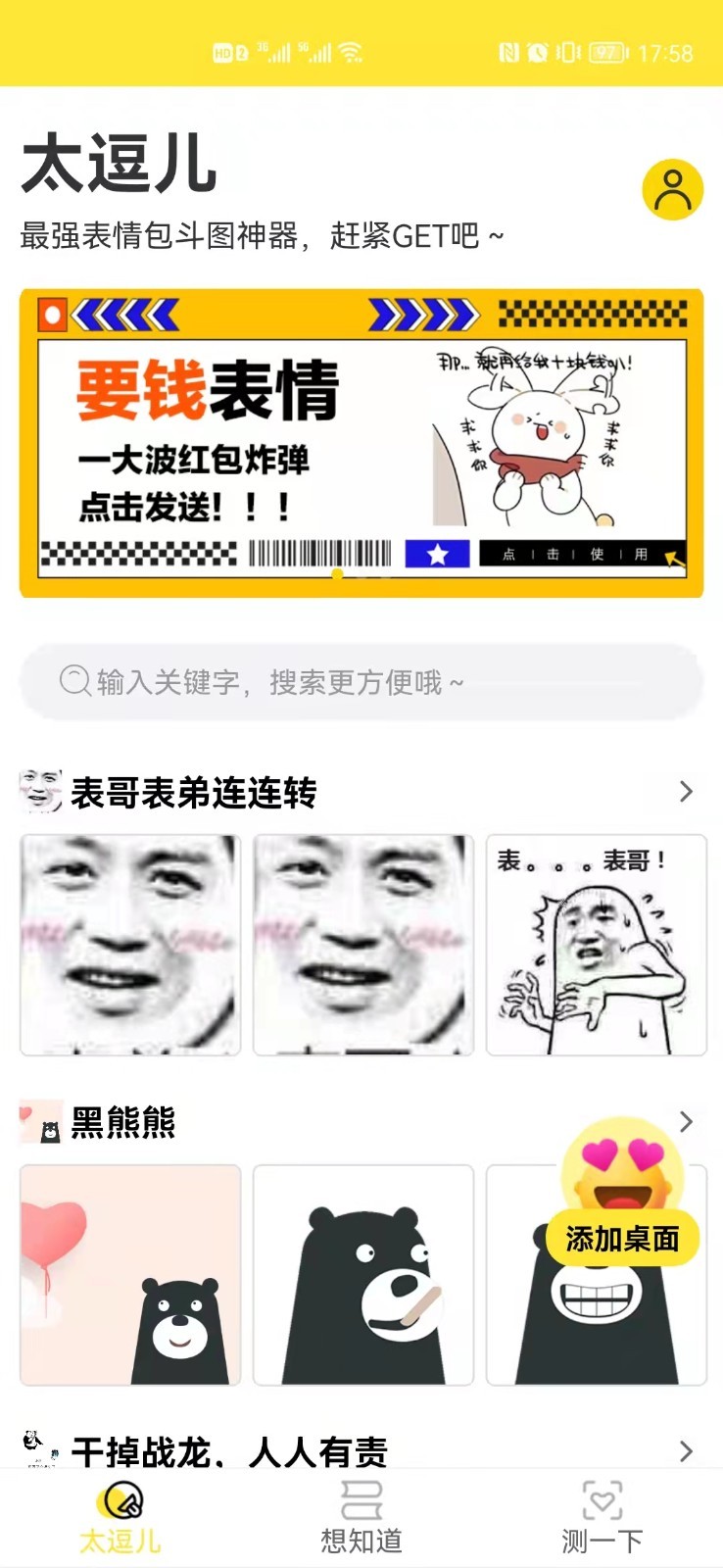Open the 表。。。表哥! cartoon sticker

click(x=596, y=945)
